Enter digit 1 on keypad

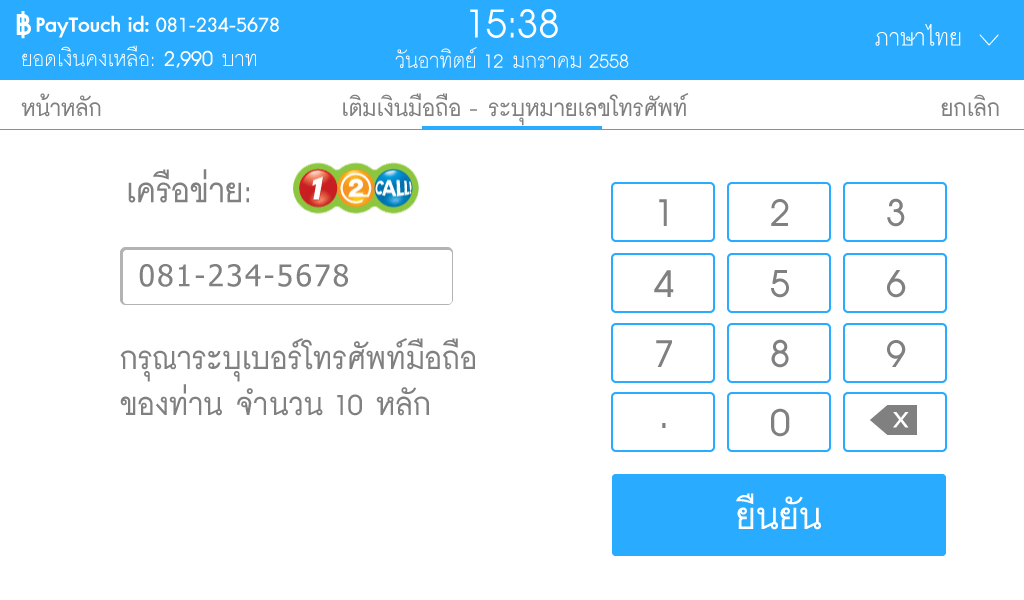click(x=663, y=212)
